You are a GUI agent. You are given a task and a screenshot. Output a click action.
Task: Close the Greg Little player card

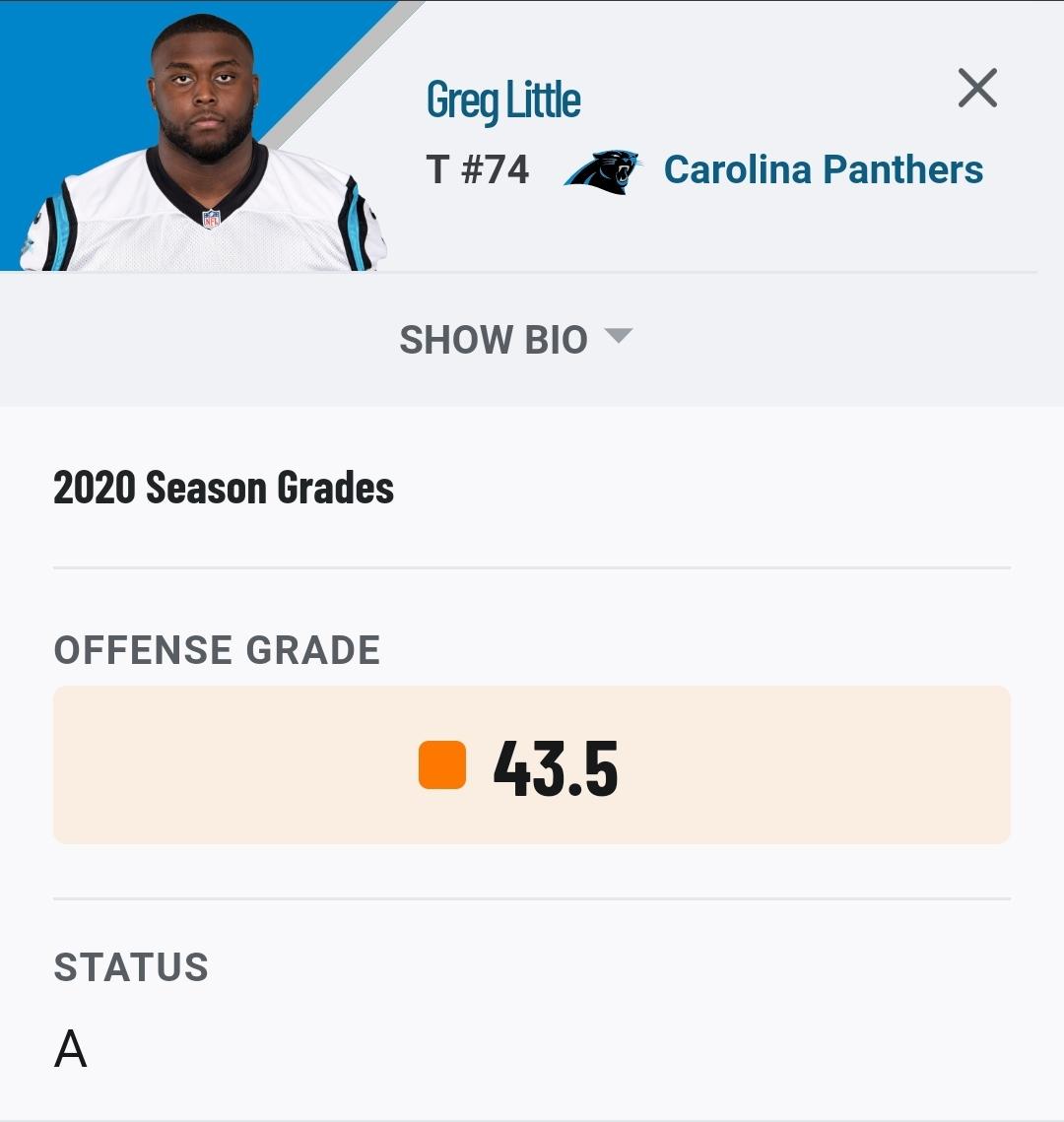(x=977, y=89)
